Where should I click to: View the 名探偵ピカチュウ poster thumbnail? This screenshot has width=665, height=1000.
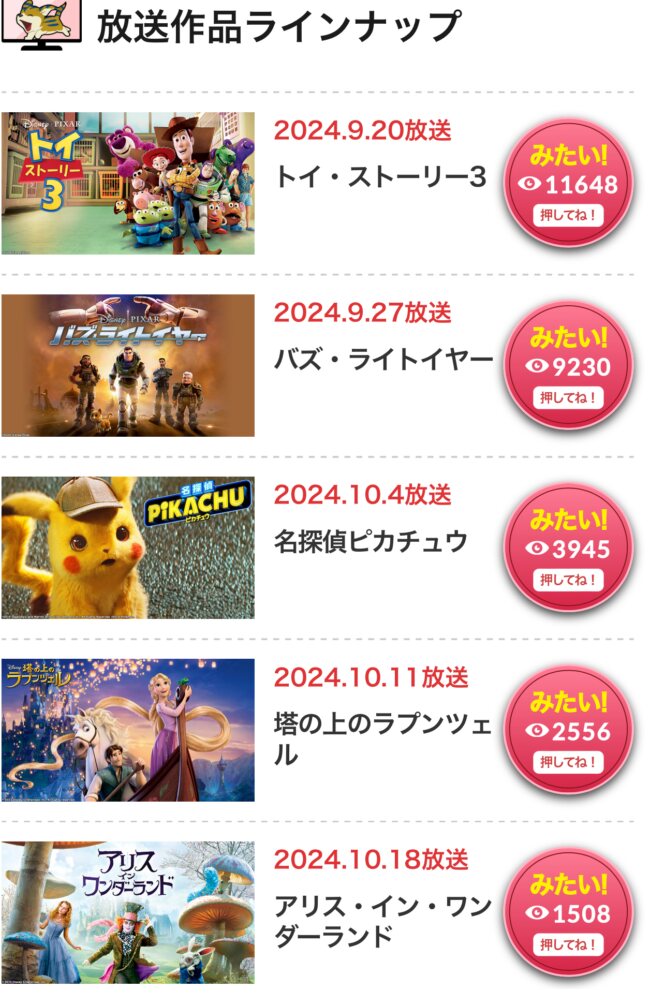click(128, 548)
